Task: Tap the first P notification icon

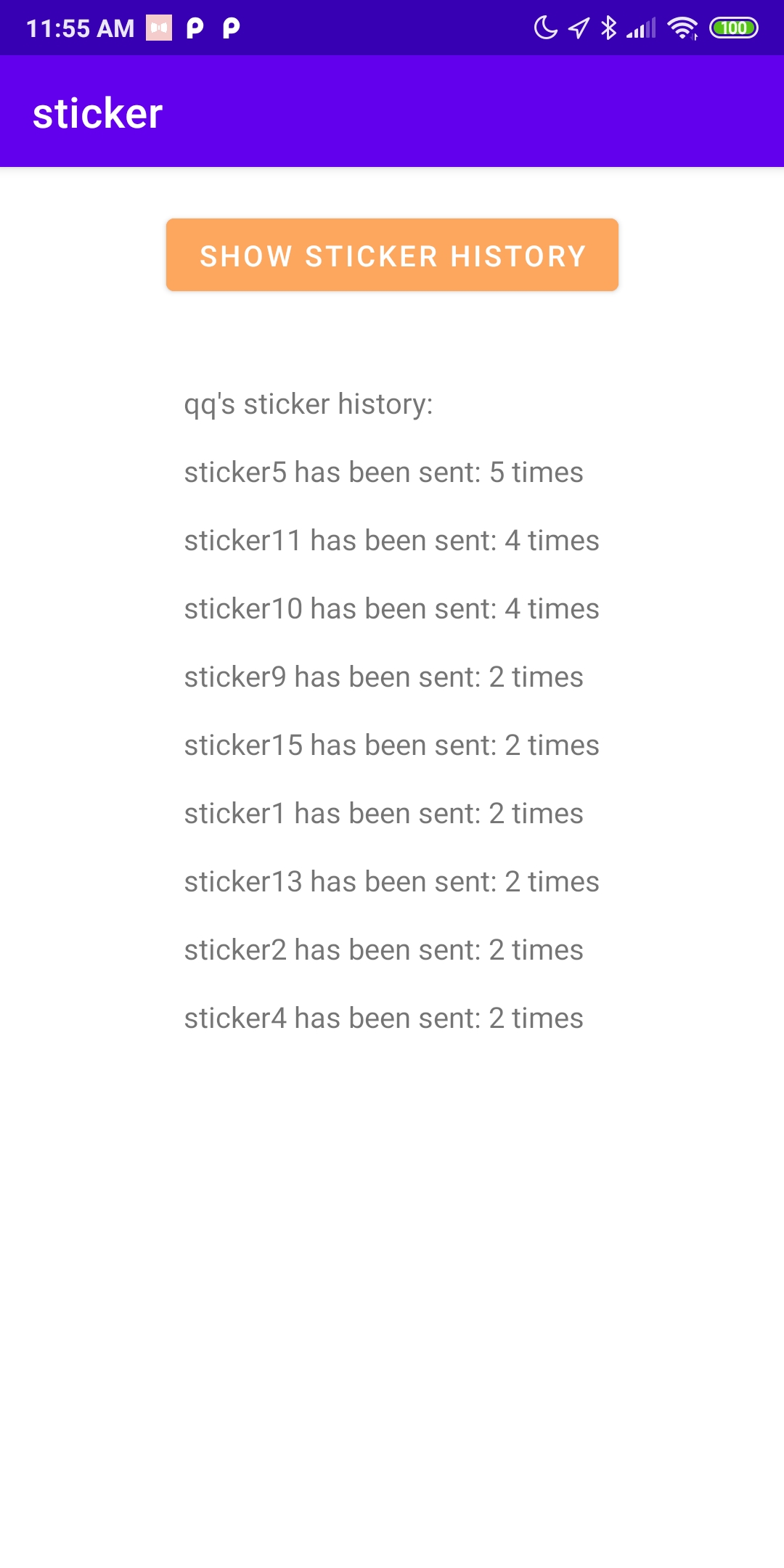Action: click(x=193, y=28)
